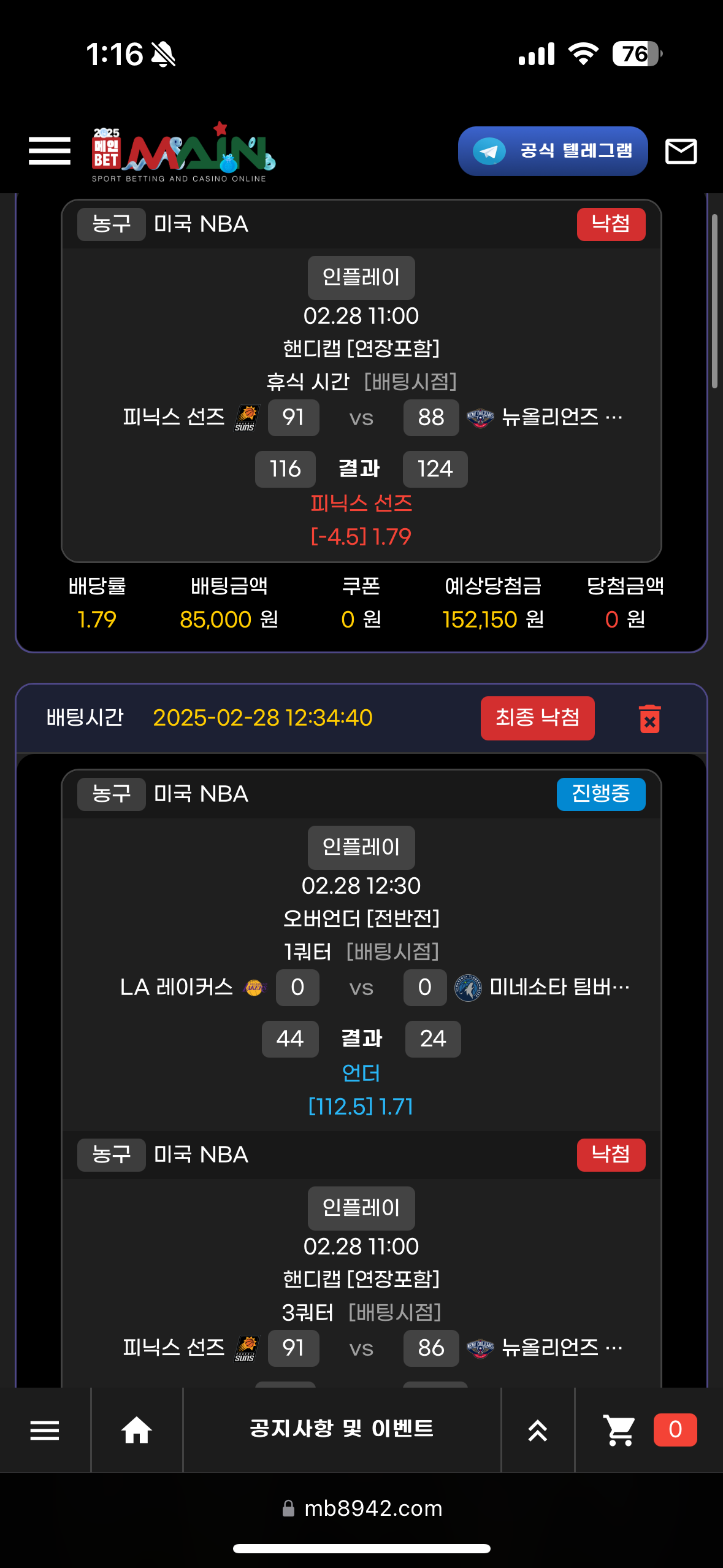Open the messages envelope icon
The height and width of the screenshot is (1568, 723).
click(681, 151)
